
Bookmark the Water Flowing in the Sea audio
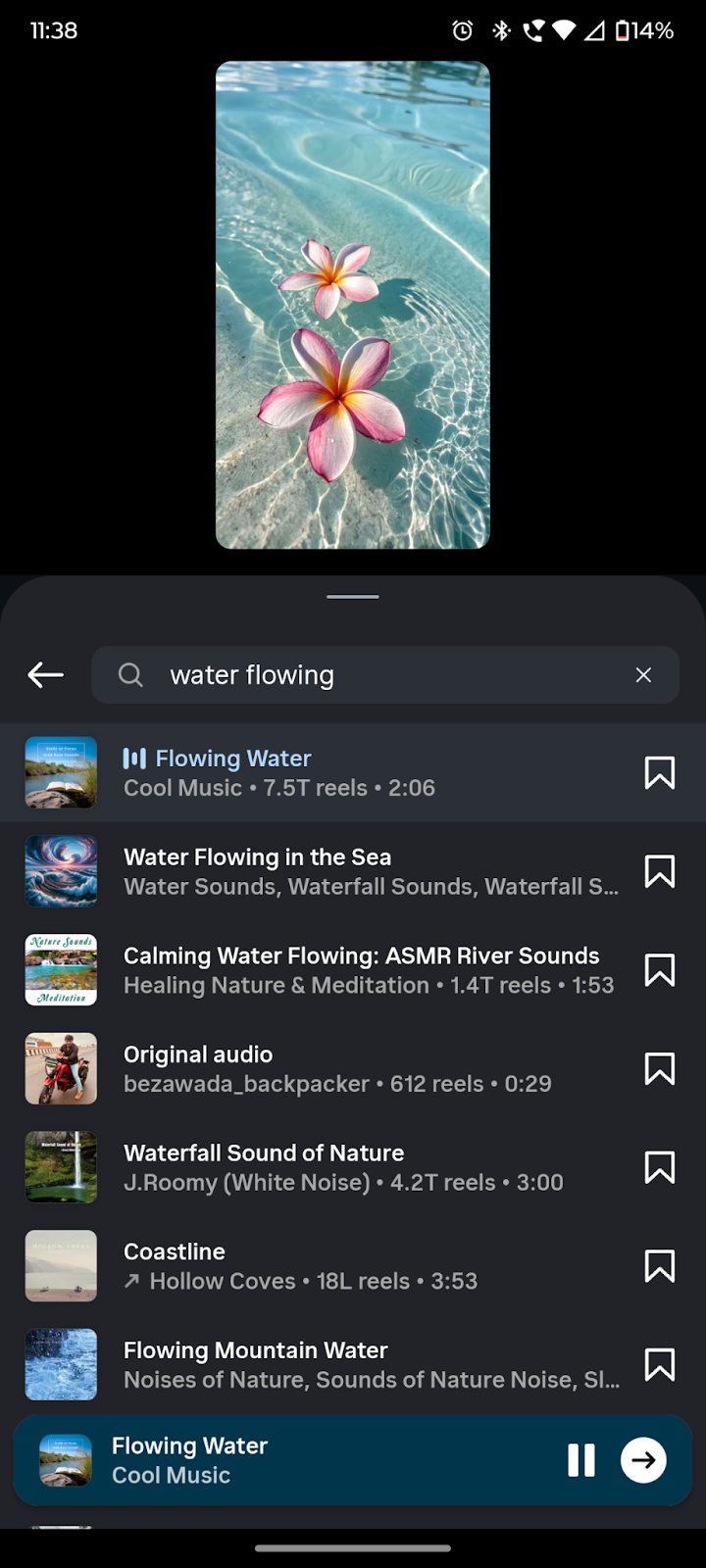click(659, 871)
